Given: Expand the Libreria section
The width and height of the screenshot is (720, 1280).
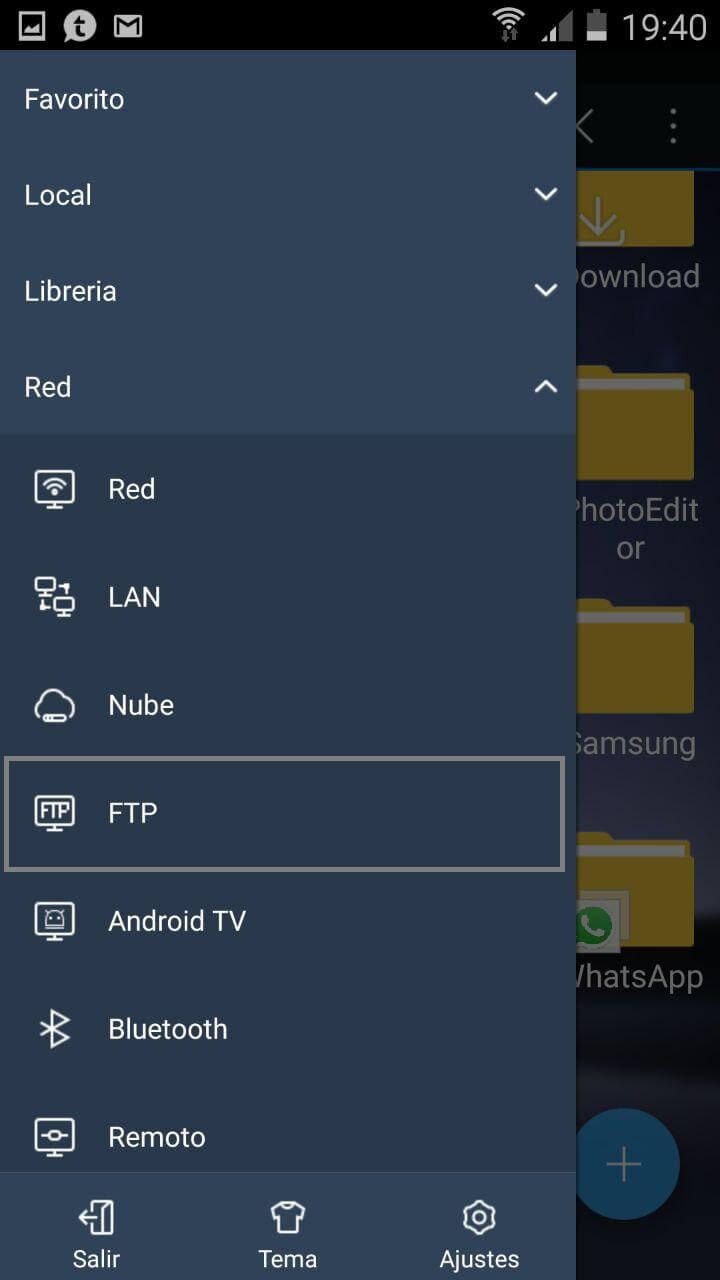Looking at the screenshot, I should [287, 291].
